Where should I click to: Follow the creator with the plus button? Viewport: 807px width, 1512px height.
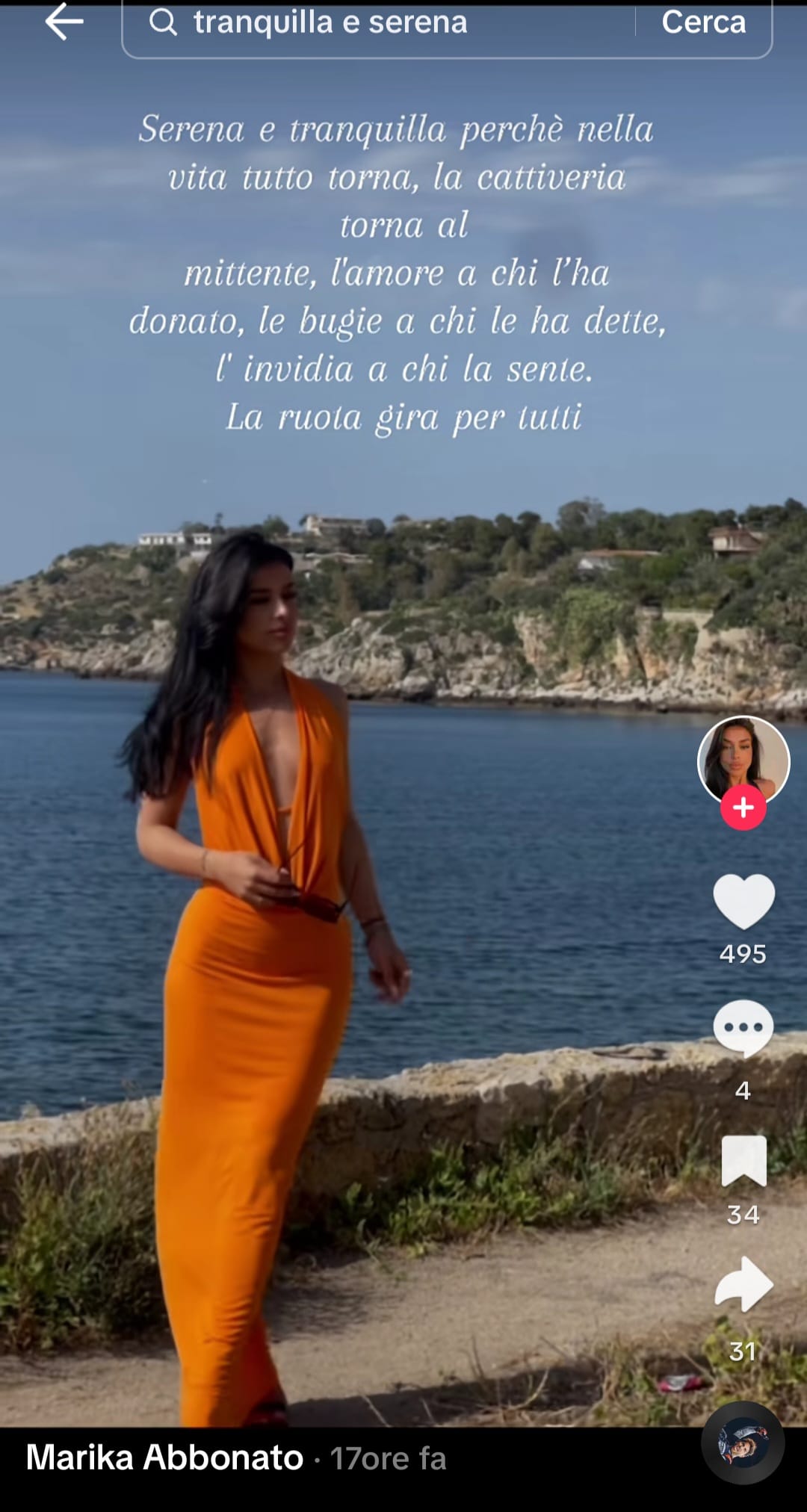(743, 808)
